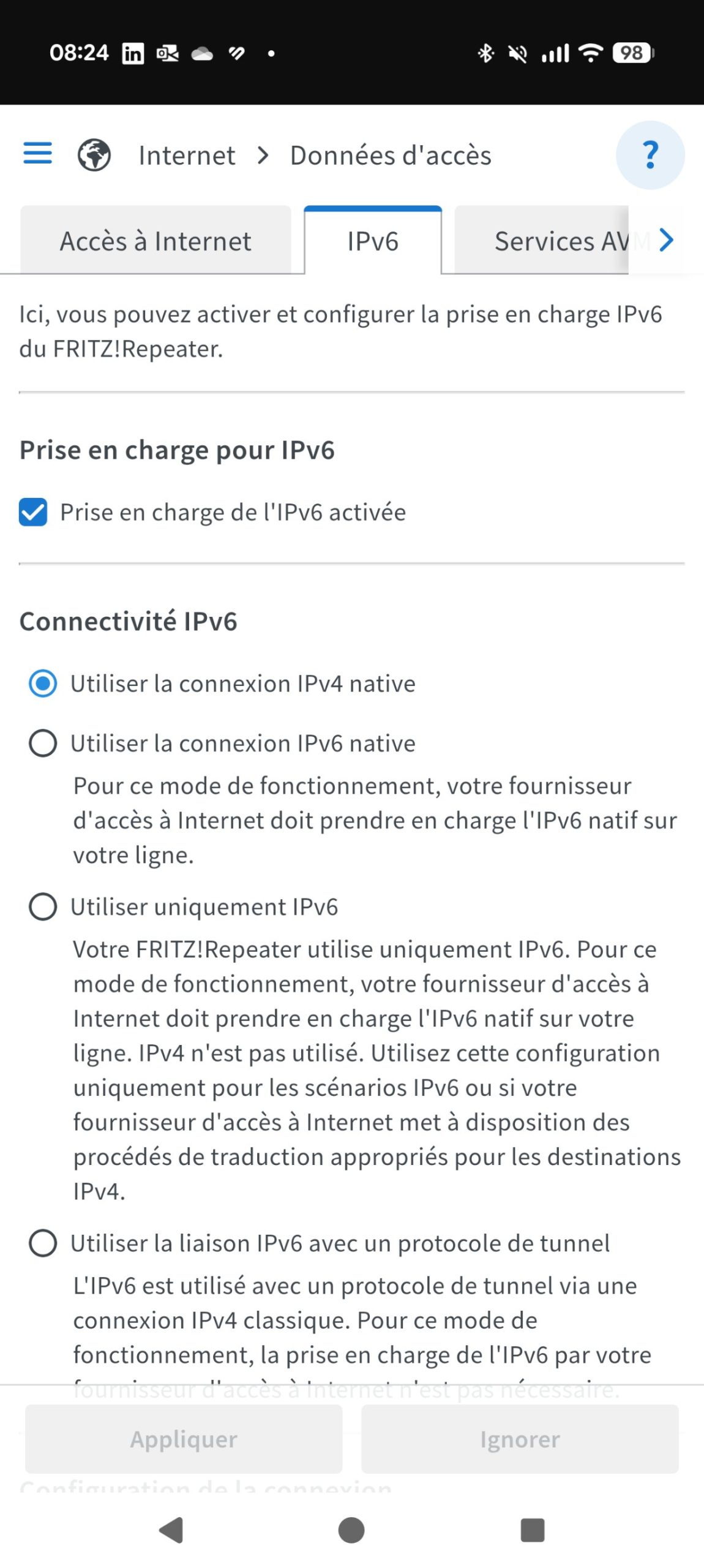Viewport: 704px width, 1568px height.
Task: Select Utiliser la connexion IPv4 native
Action: click(43, 684)
